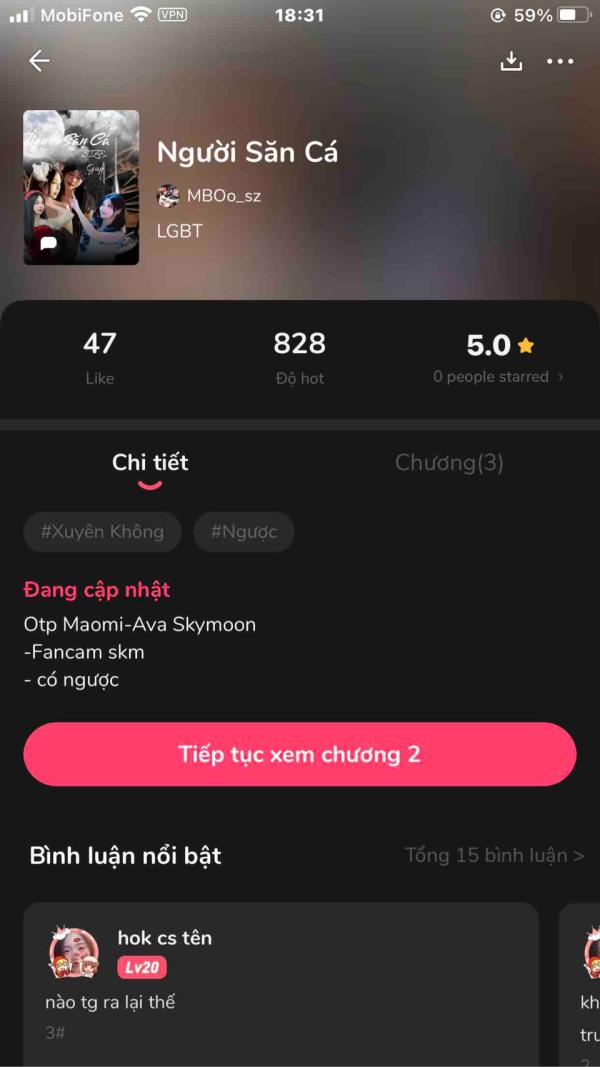Select the Chi tiết tab
600x1067 pixels.
point(150,463)
